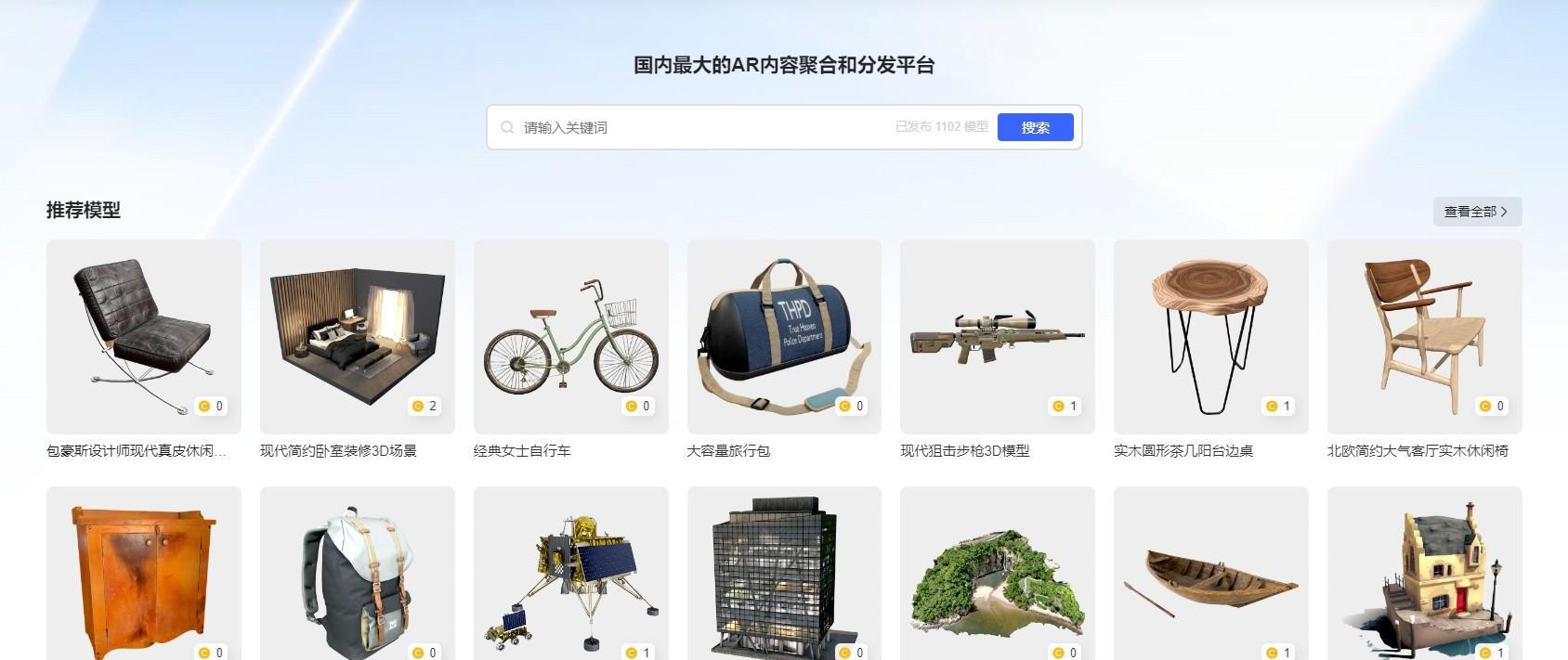This screenshot has height=660, width=1568.
Task: Open the 实木圆形茶几阳台边桌 model
Action: pos(1210,337)
